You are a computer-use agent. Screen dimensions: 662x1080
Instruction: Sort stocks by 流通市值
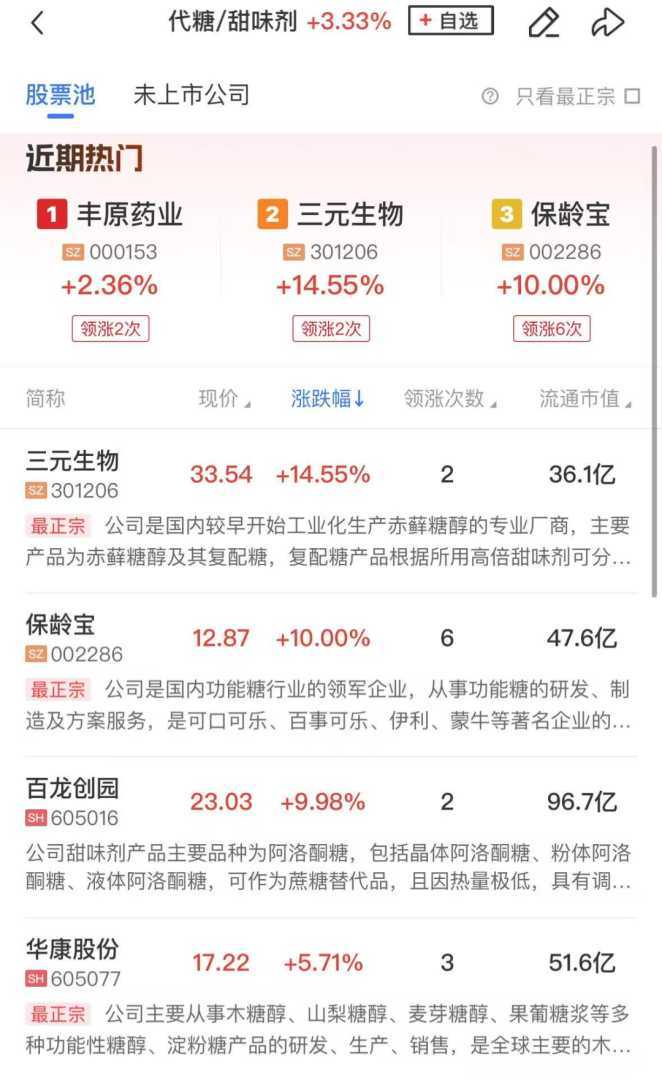pos(585,399)
